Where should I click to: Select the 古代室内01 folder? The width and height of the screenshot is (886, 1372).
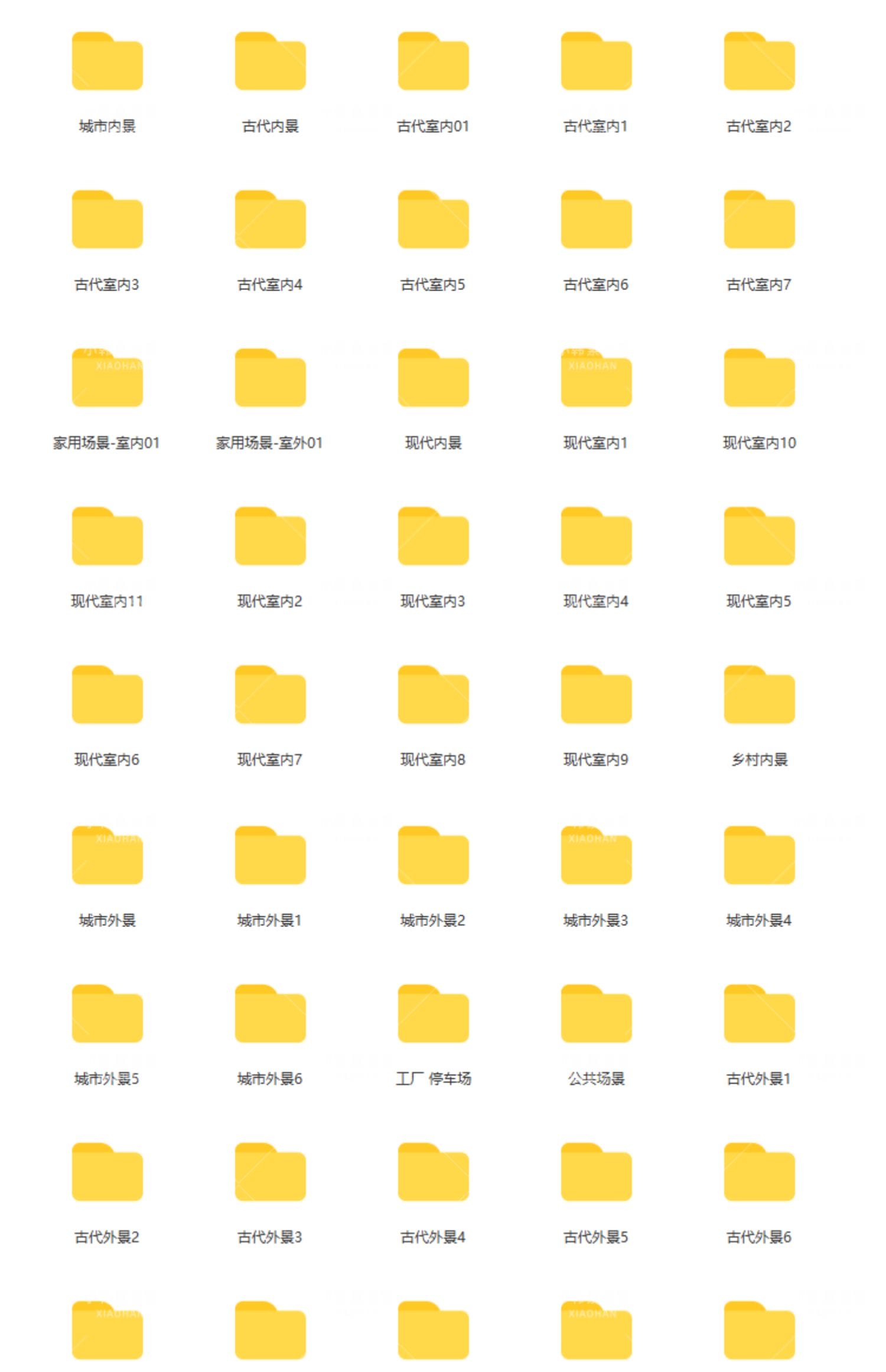(434, 62)
